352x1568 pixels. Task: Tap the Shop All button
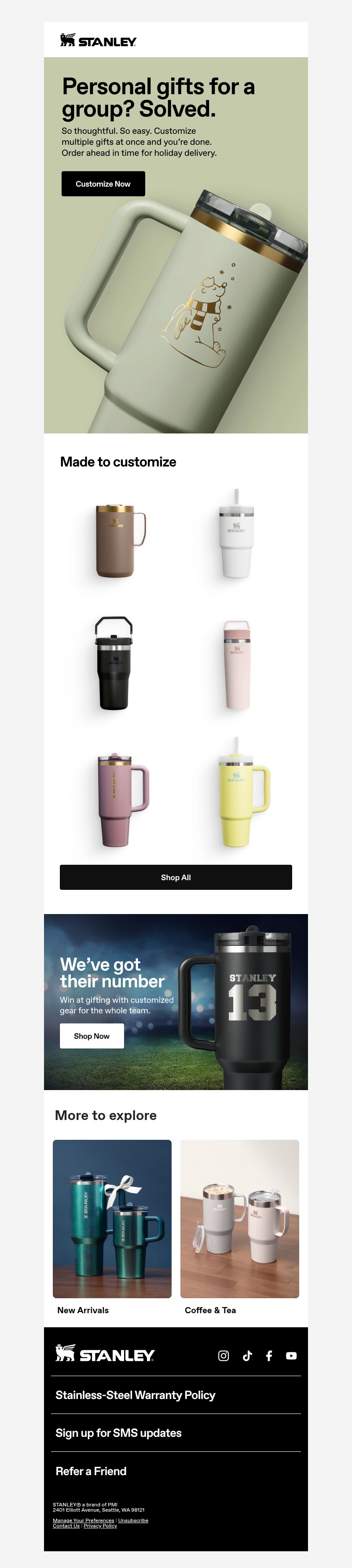pyautogui.click(x=176, y=877)
